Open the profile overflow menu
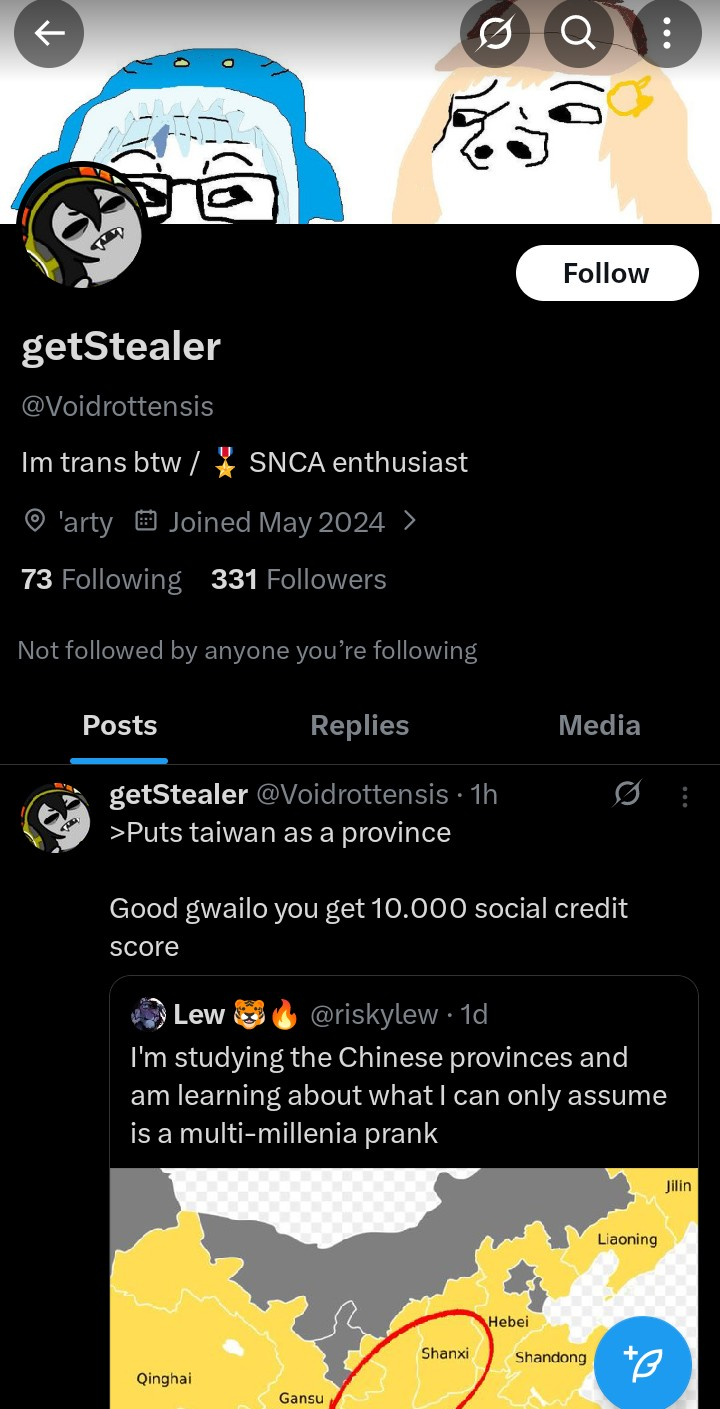The width and height of the screenshot is (720, 1409). [x=667, y=34]
